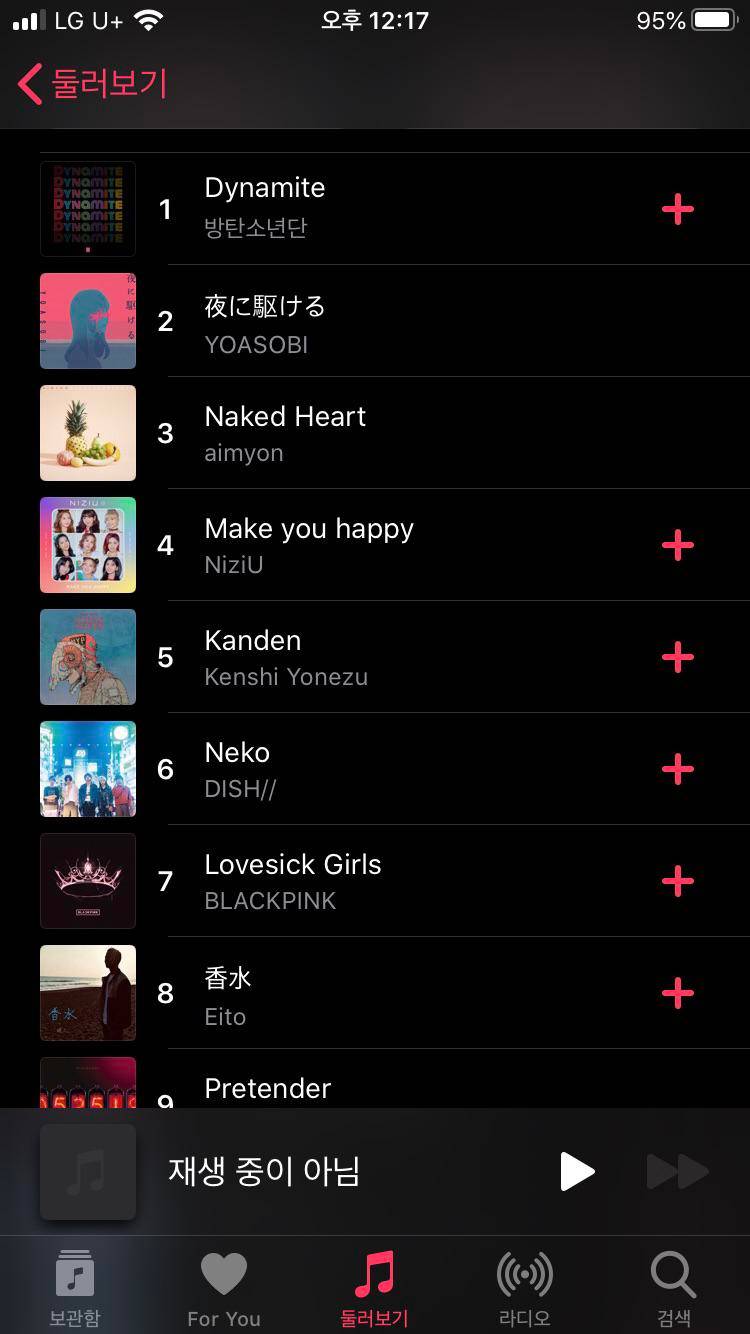
Task: Expand the mini player at the bottom
Action: coord(300,1171)
